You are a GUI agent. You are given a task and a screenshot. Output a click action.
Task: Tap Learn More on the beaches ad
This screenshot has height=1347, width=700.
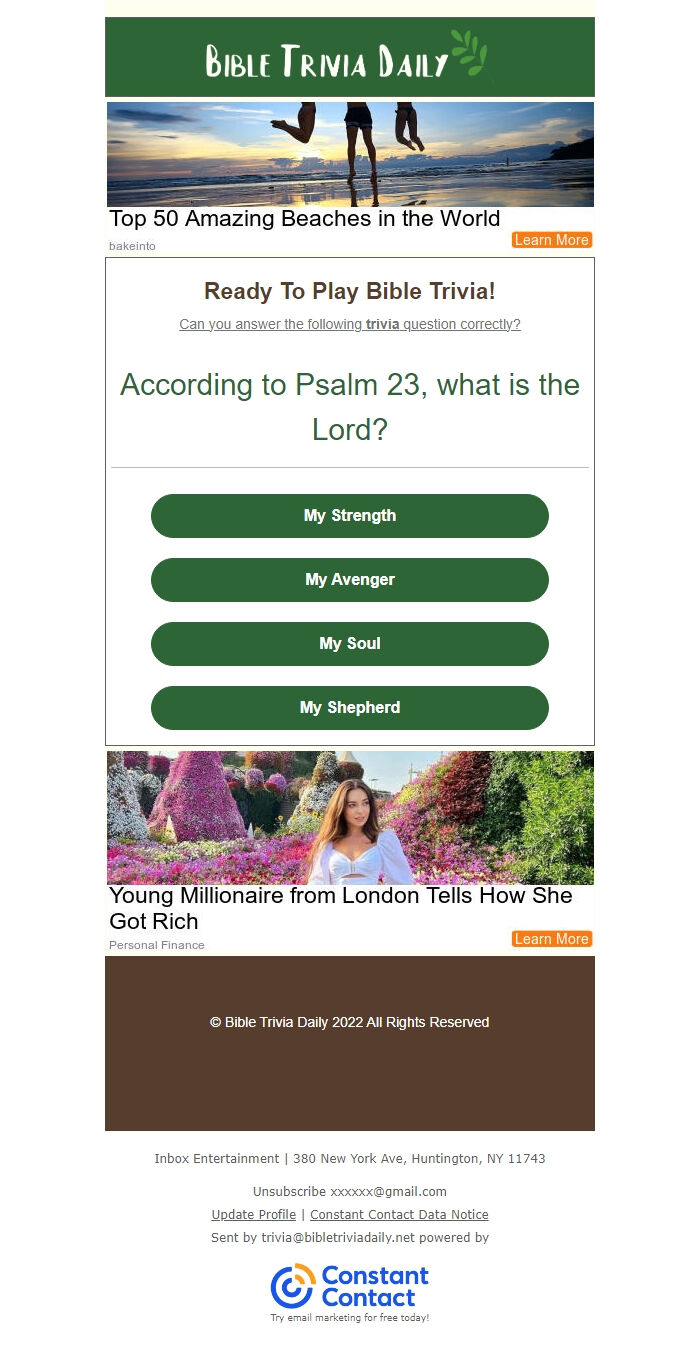(x=551, y=240)
